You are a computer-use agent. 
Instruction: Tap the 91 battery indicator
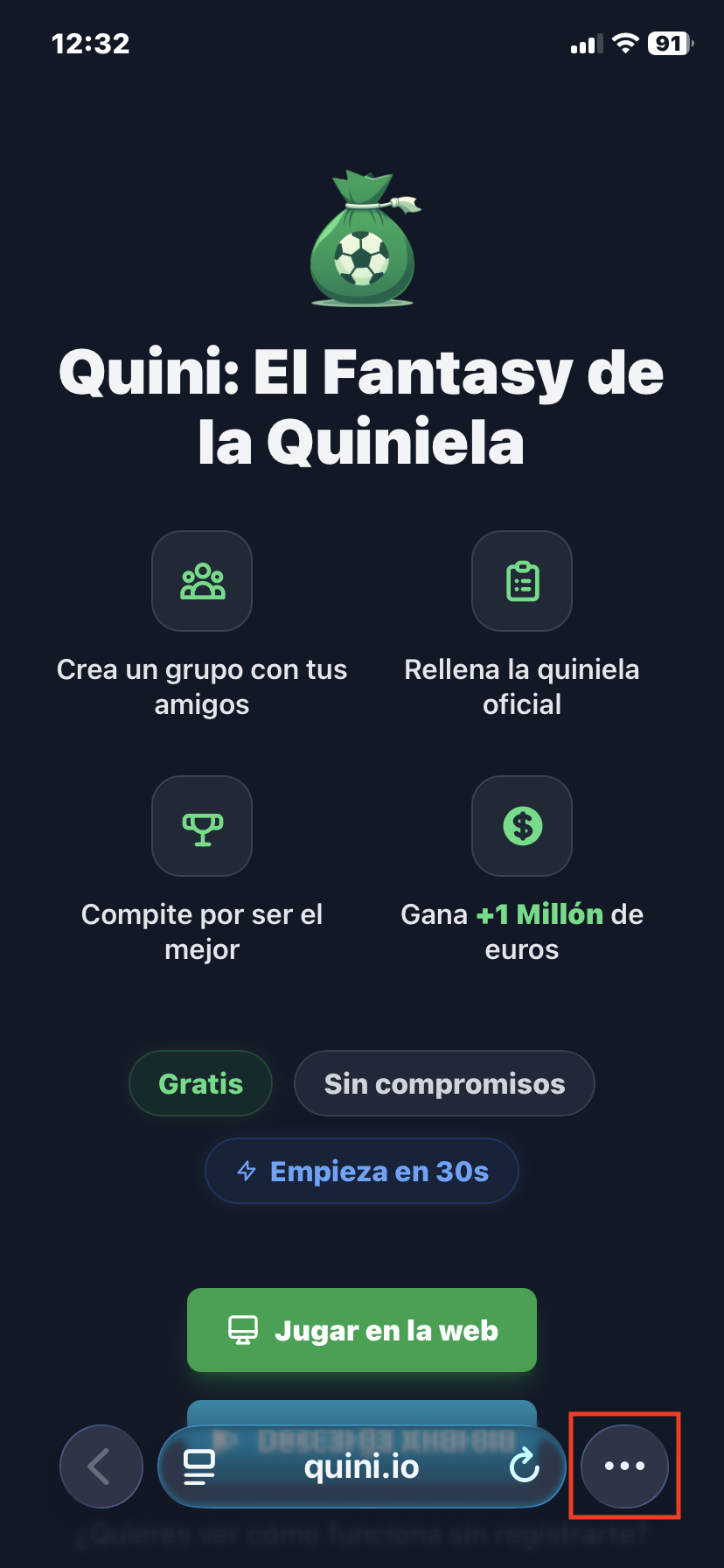[x=667, y=44]
